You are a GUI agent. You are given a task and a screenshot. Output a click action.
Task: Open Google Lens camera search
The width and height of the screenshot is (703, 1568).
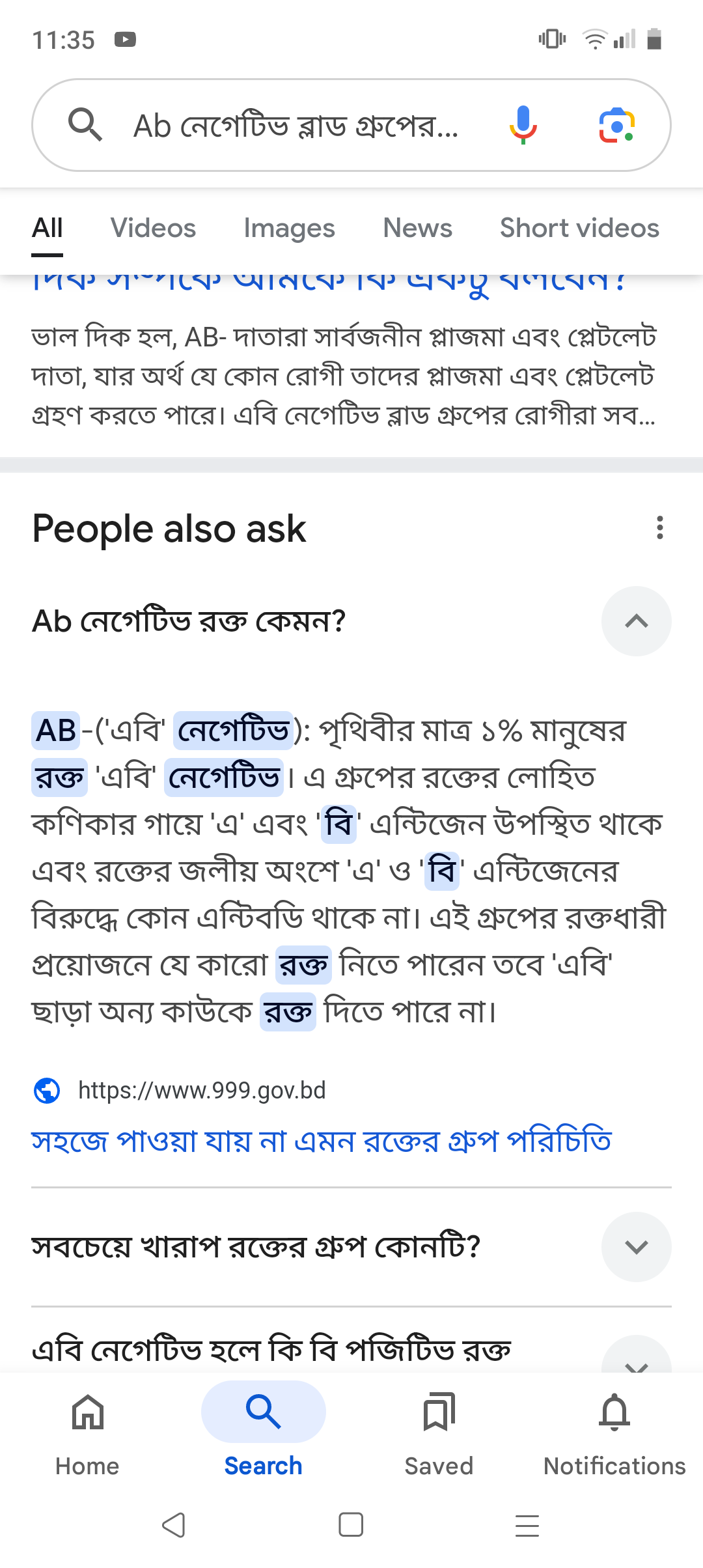(x=616, y=125)
